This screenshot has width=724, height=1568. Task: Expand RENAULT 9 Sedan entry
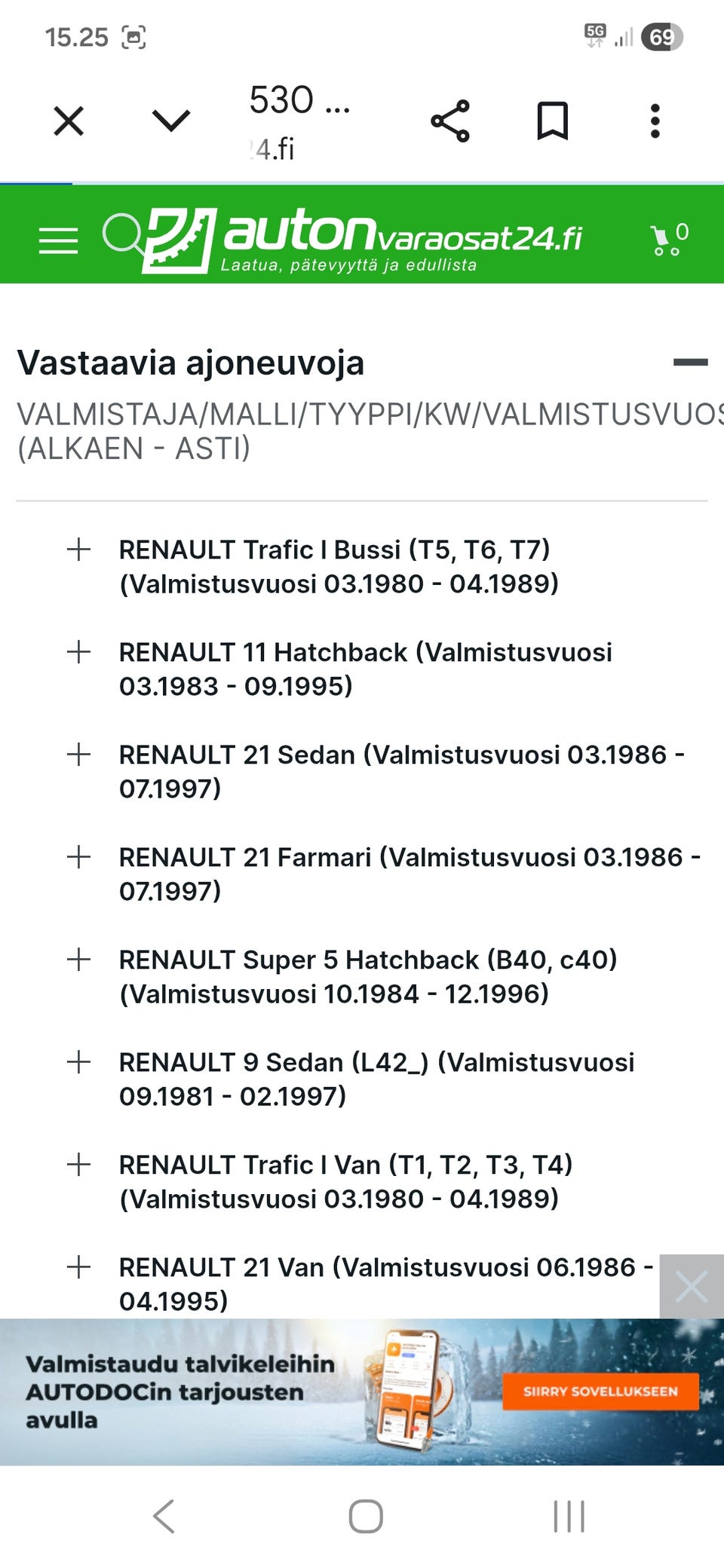click(78, 1062)
